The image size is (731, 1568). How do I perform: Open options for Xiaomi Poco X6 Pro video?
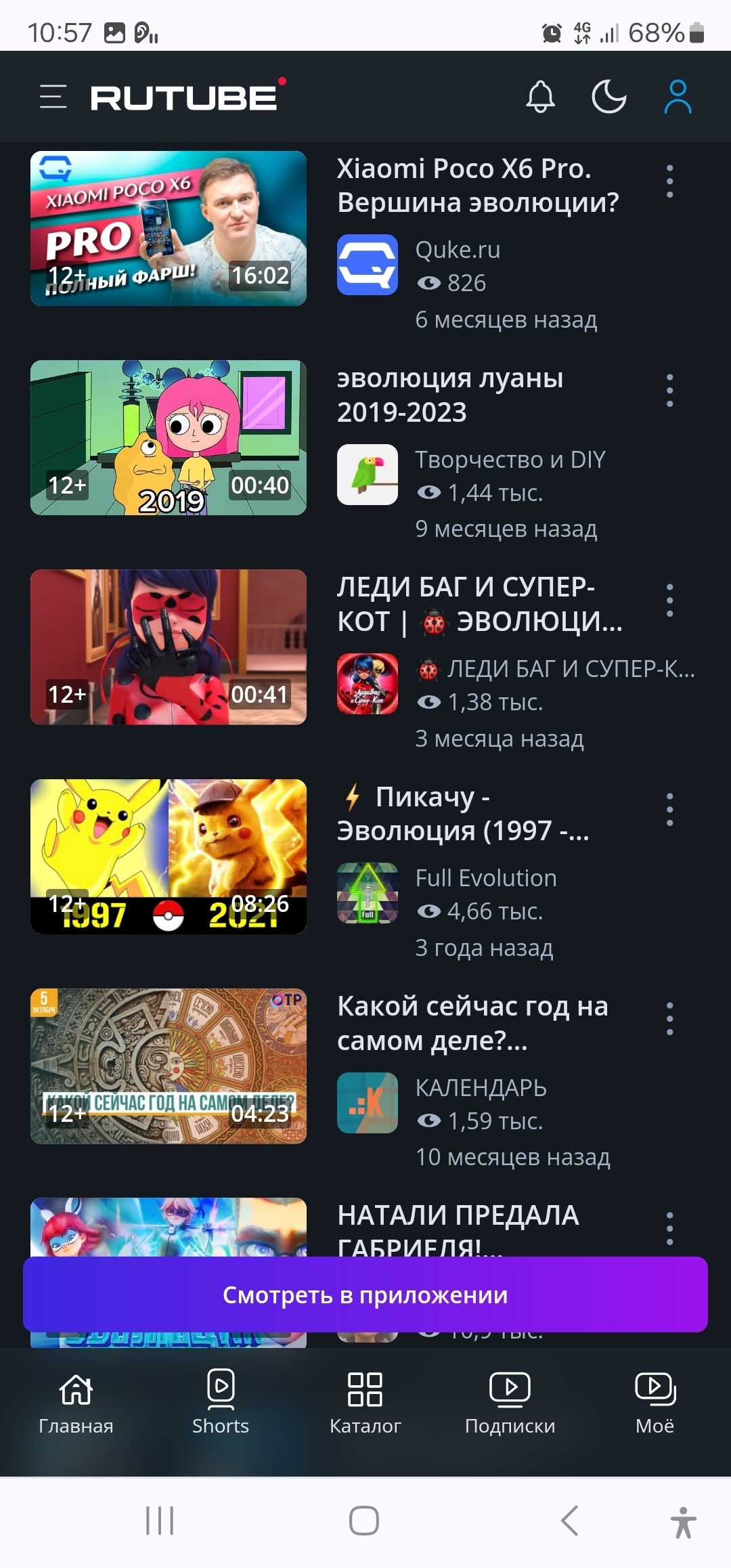click(x=669, y=181)
